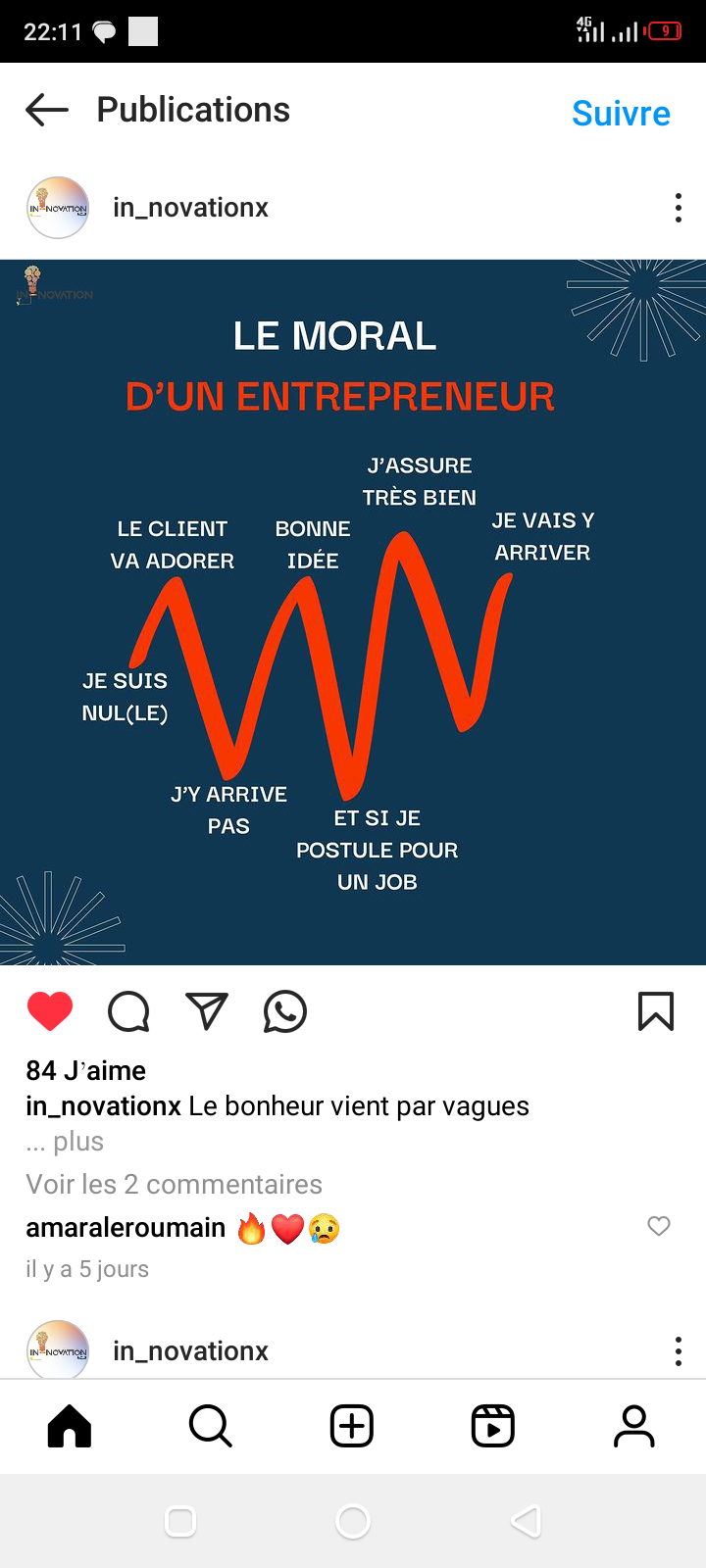Open your Profile tab
Viewport: 706px width, 1568px height.
pyautogui.click(x=634, y=1426)
